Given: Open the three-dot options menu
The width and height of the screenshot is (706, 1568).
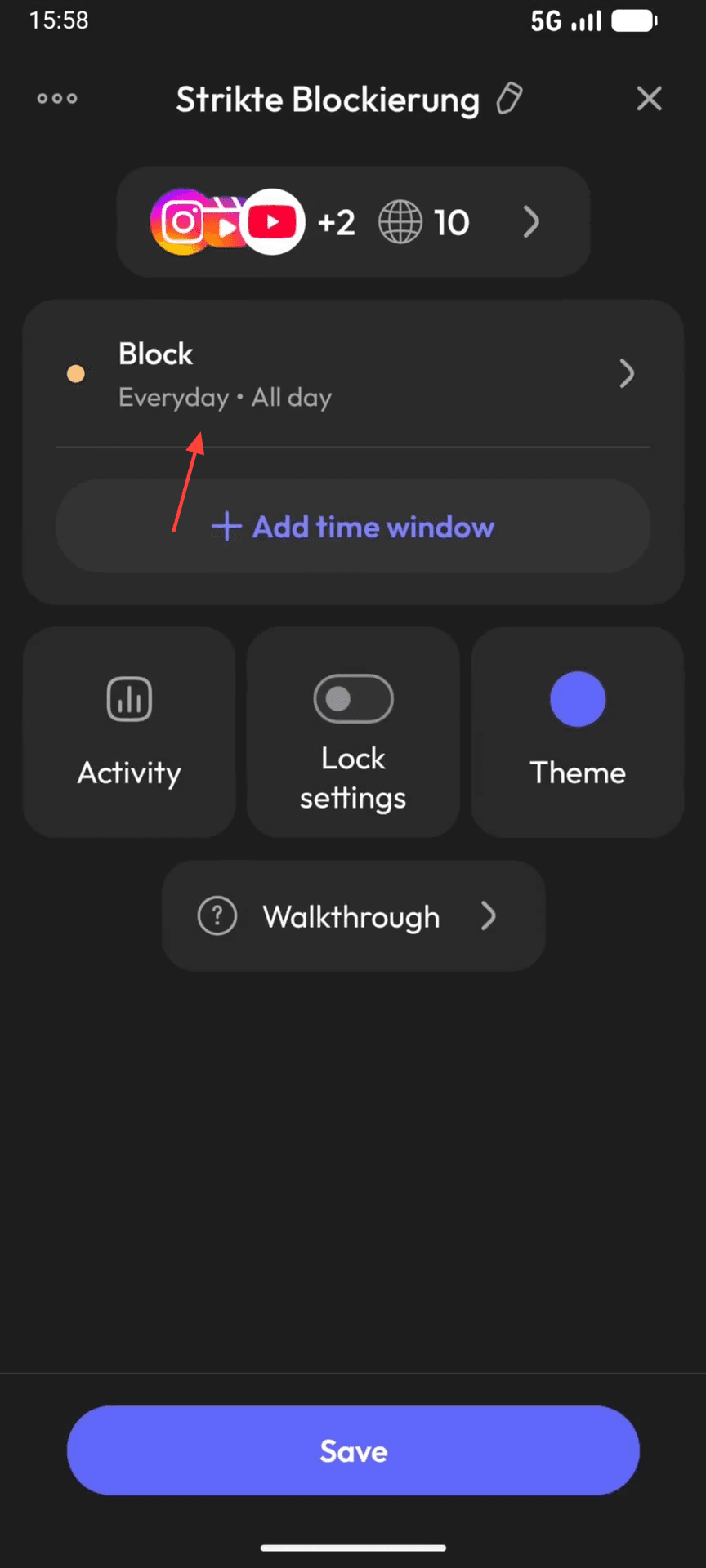Looking at the screenshot, I should tap(57, 99).
